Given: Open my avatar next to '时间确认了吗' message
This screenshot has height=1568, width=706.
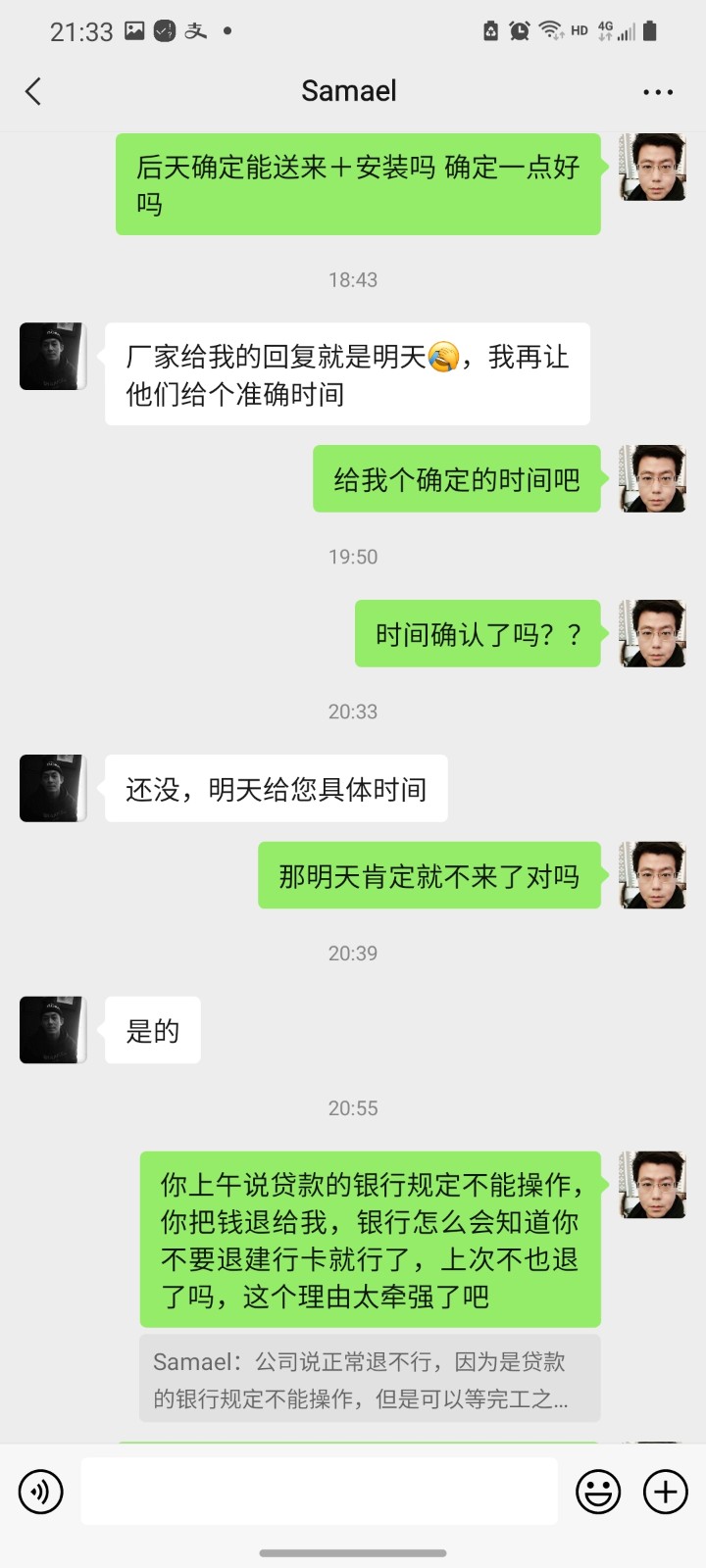Looking at the screenshot, I should [x=653, y=634].
